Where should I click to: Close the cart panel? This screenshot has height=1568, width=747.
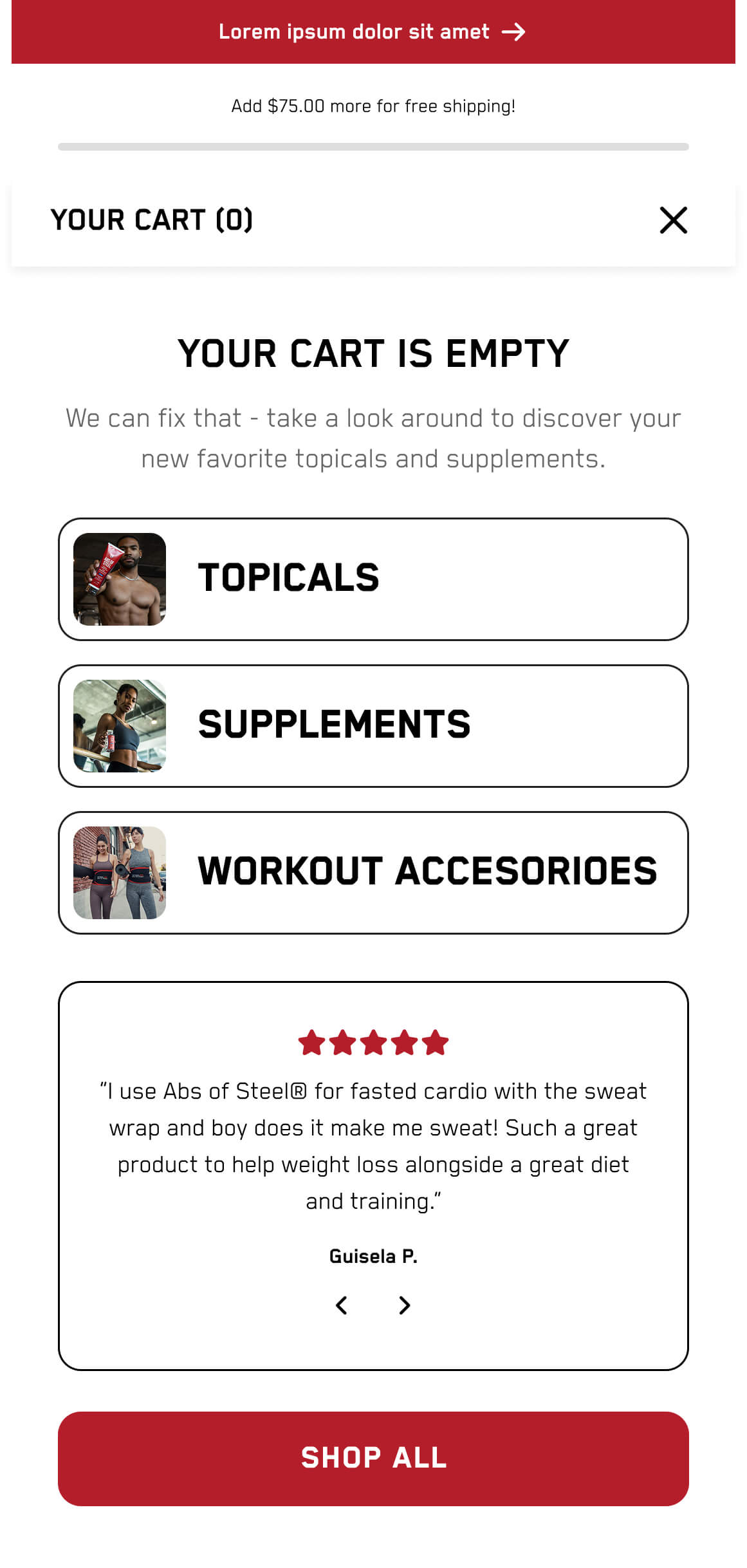coord(673,220)
